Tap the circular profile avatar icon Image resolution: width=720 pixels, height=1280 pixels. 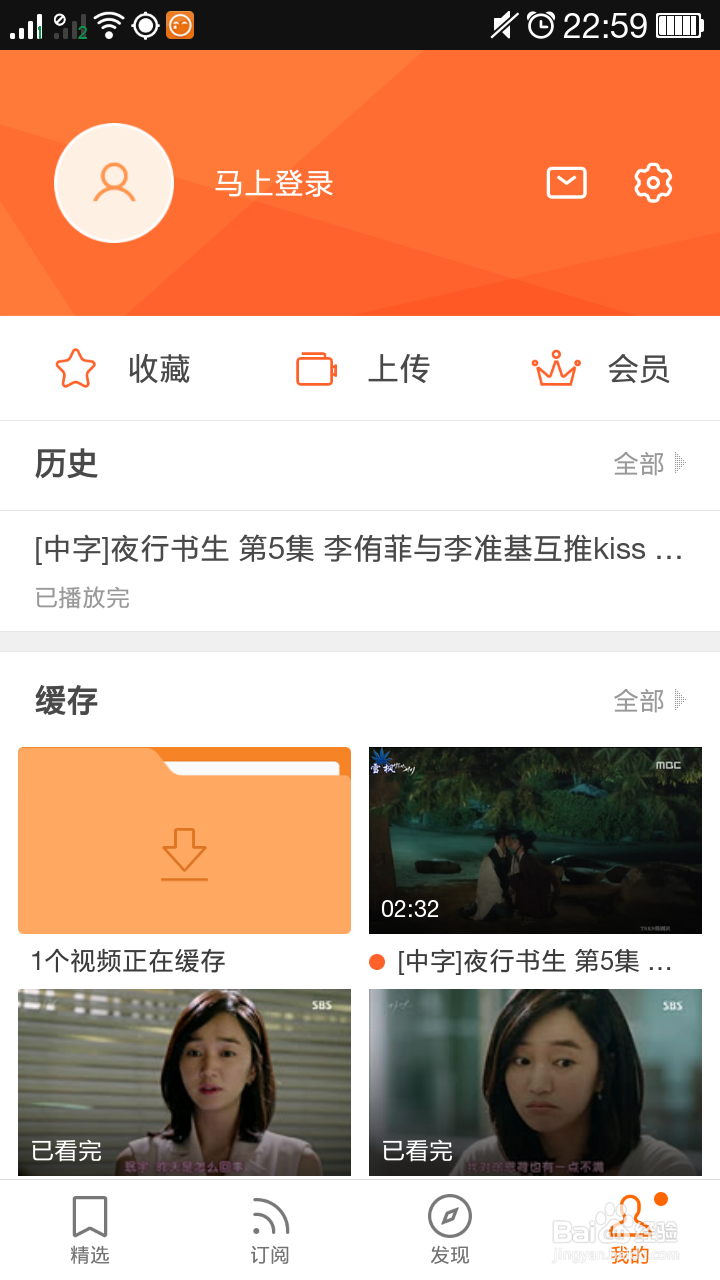[113, 183]
